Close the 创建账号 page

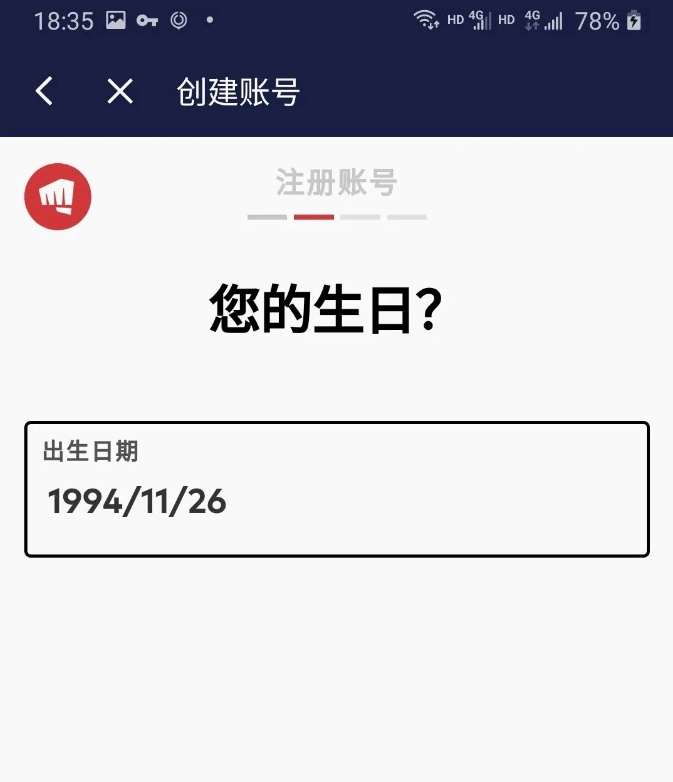click(120, 92)
